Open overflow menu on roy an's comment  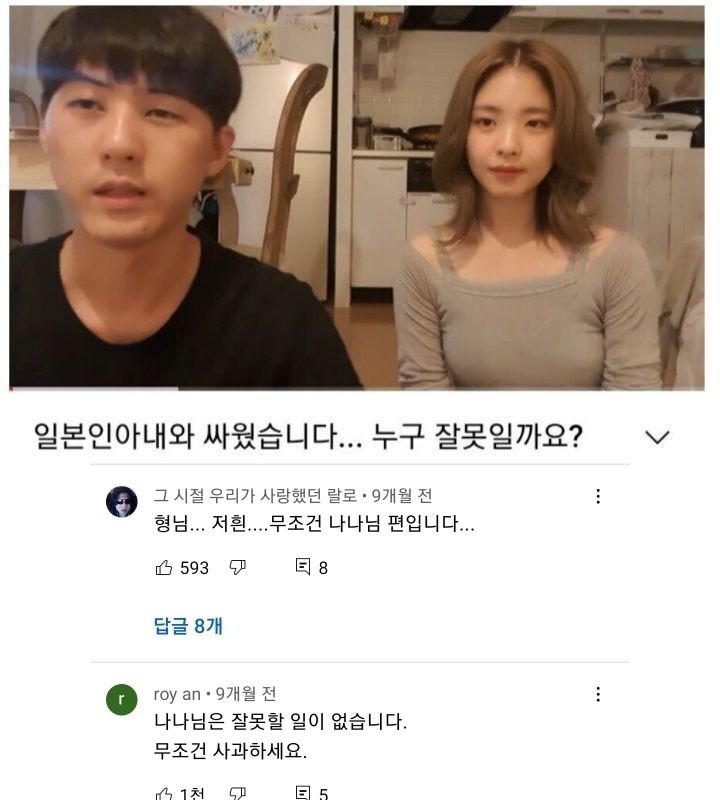598,694
